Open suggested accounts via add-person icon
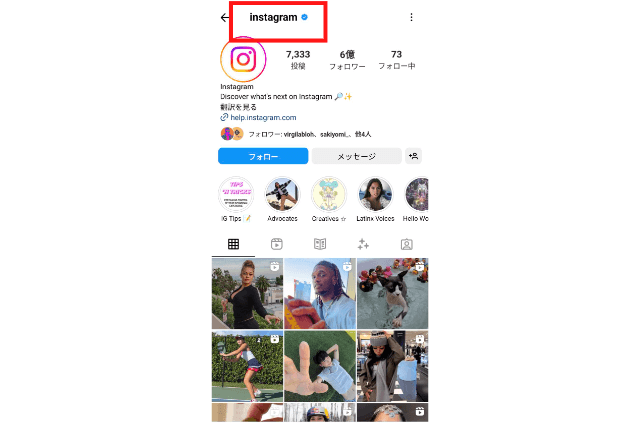Screen dimensions: 640x426 pos(414,156)
